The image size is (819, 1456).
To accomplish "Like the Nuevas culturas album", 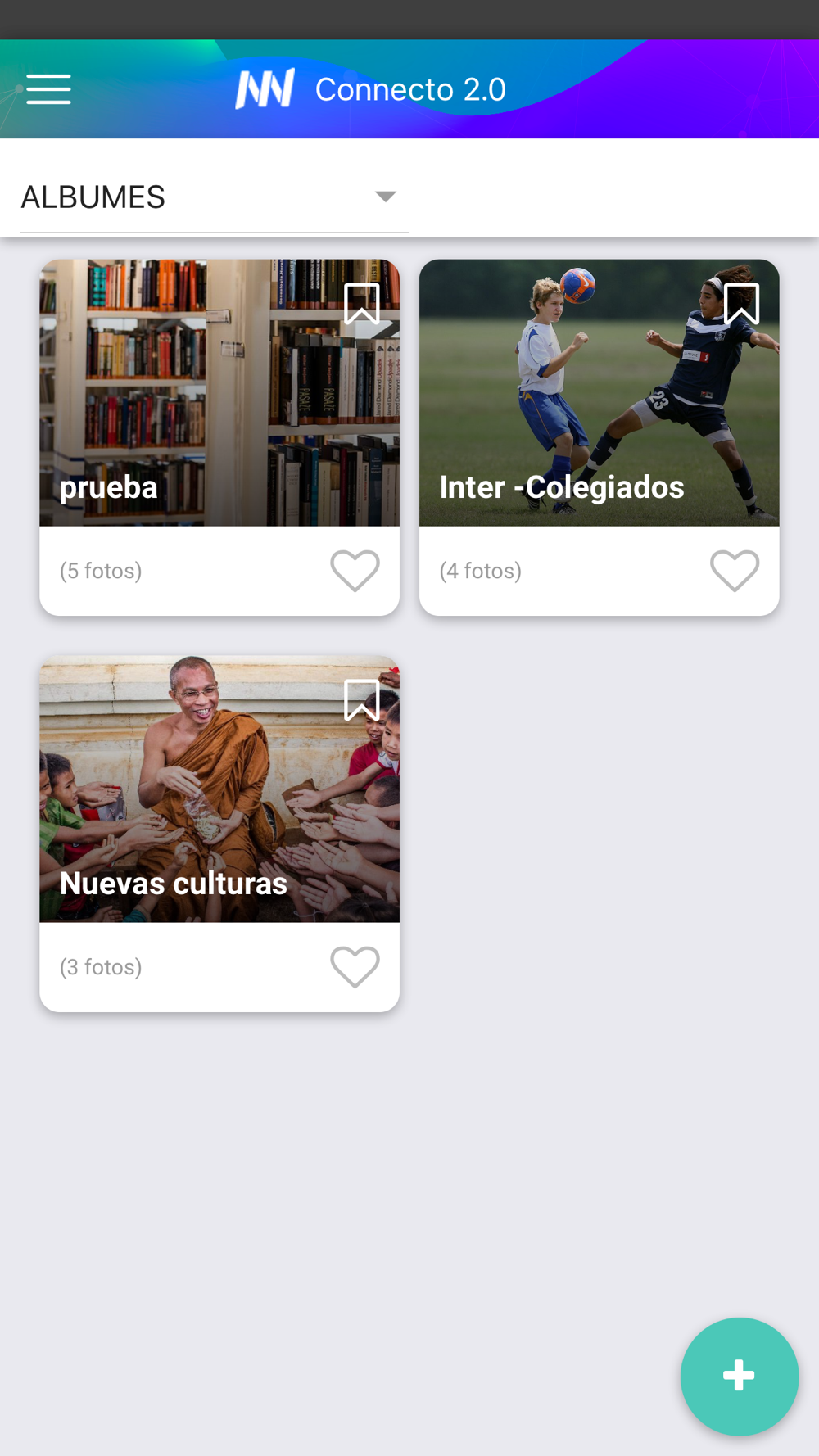I will (x=355, y=967).
